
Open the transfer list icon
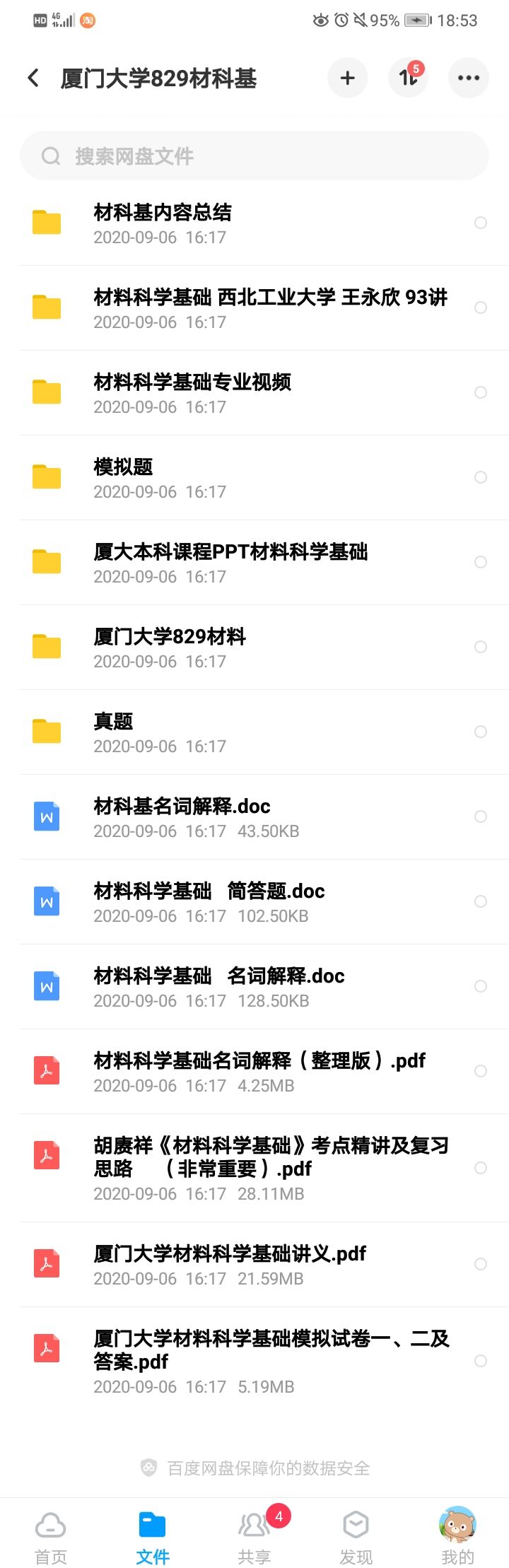tap(408, 78)
